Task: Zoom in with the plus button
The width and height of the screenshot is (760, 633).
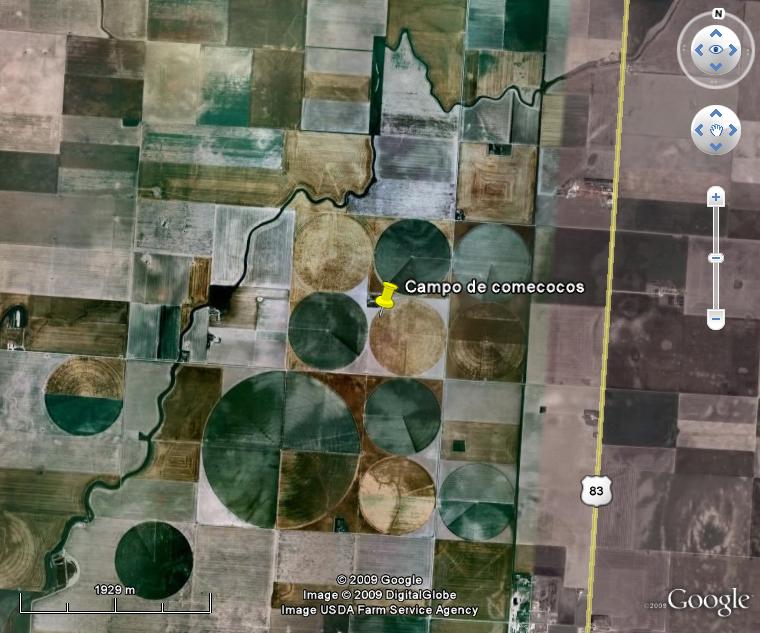Action: pyautogui.click(x=716, y=197)
